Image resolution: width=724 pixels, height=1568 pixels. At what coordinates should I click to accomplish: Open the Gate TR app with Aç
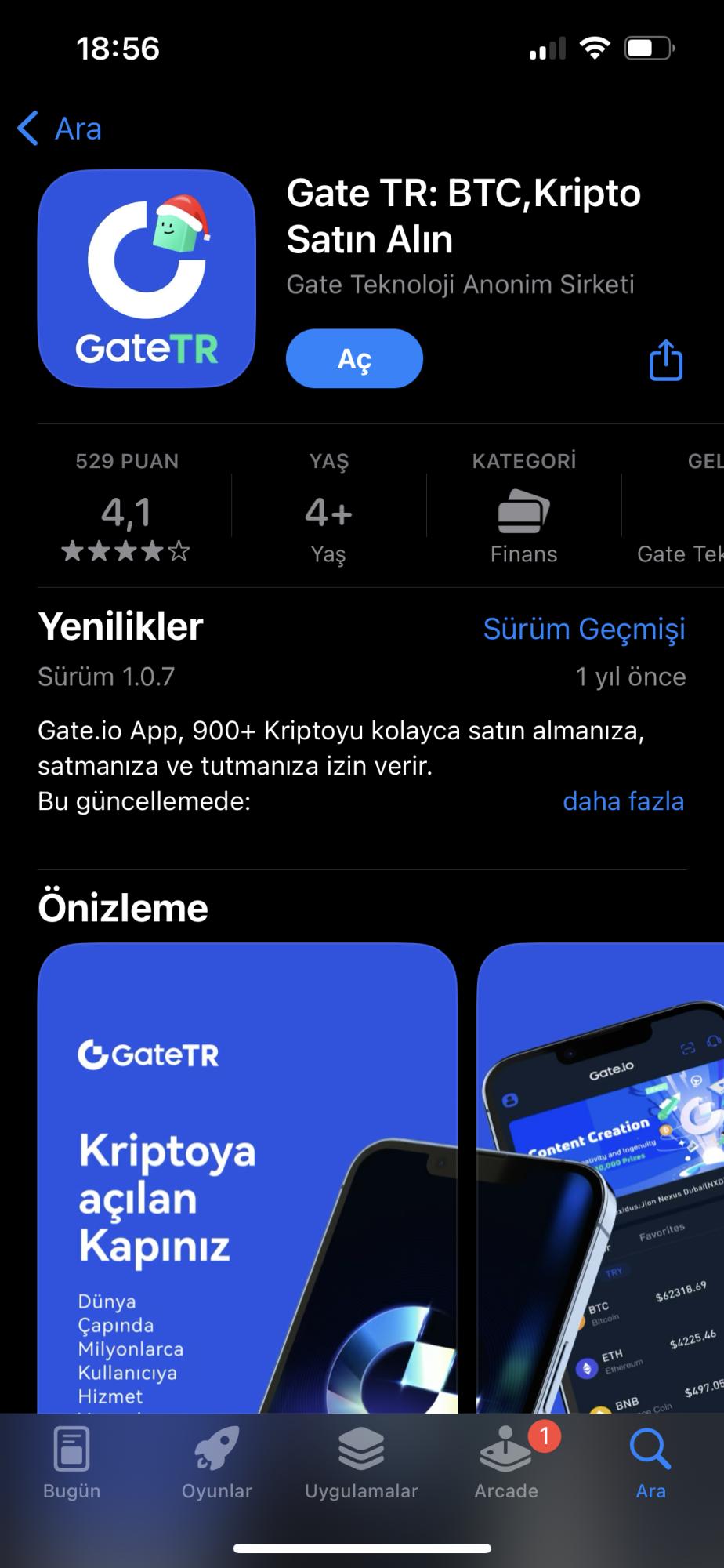[x=354, y=359]
